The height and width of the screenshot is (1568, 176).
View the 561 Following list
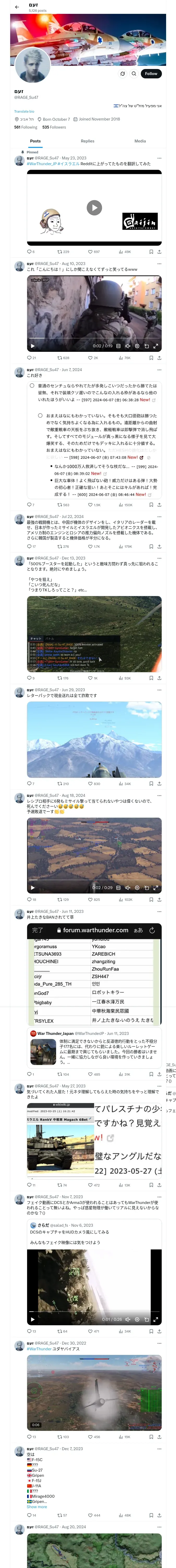(26, 127)
